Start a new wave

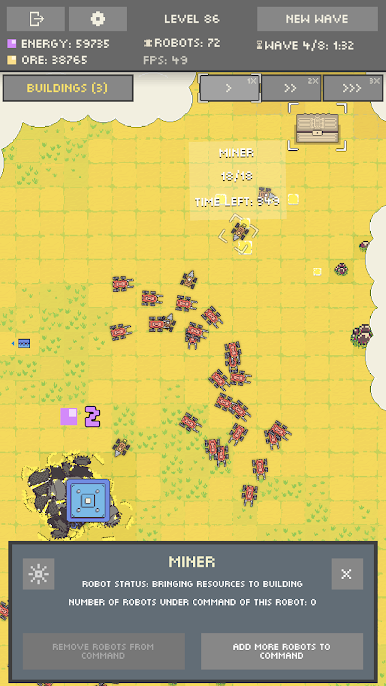317,19
